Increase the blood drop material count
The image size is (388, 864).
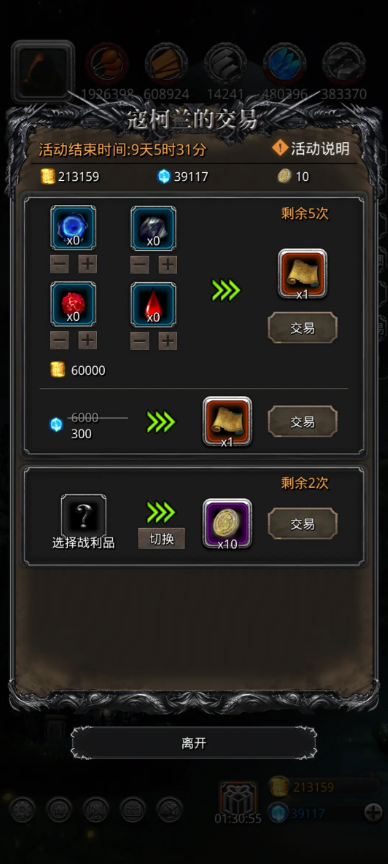168,341
